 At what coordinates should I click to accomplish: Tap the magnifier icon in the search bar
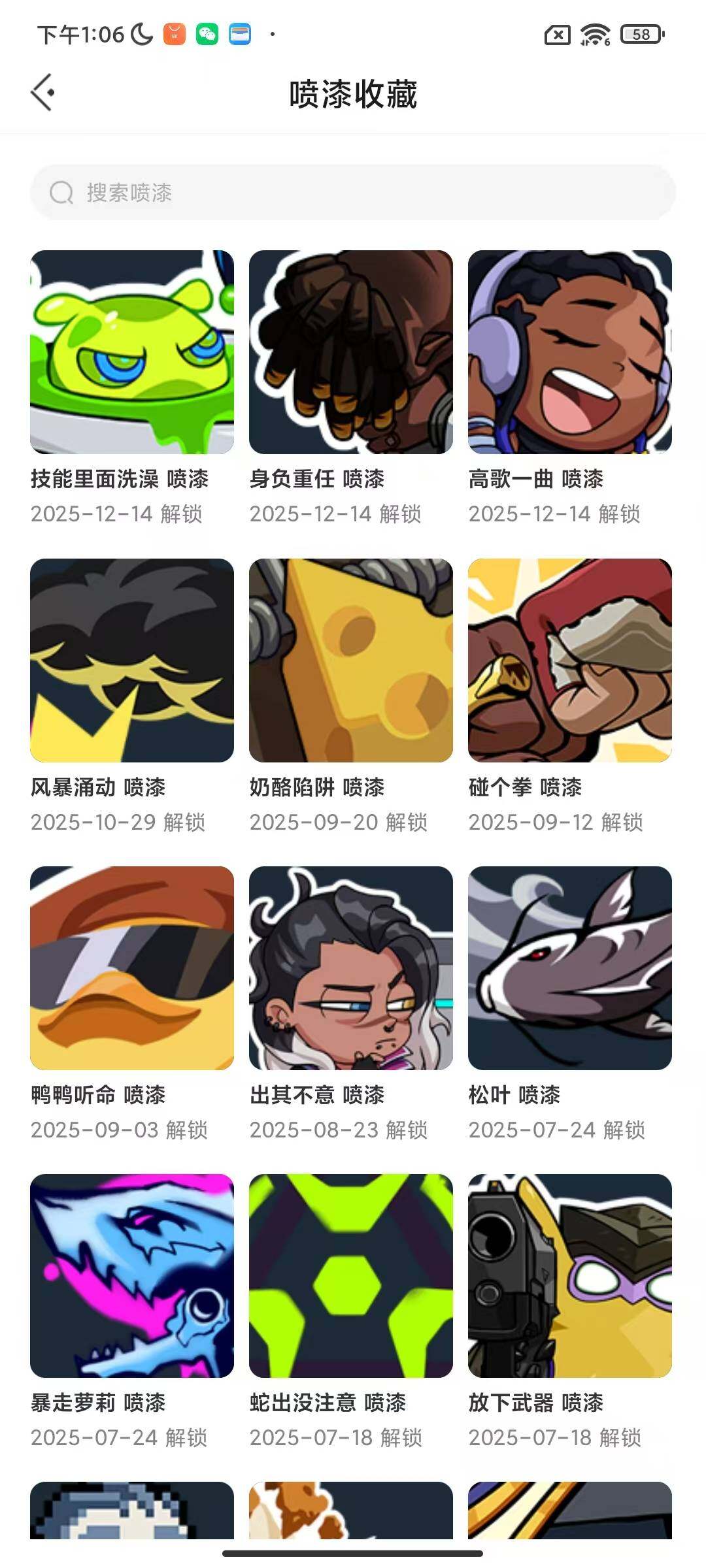(61, 192)
